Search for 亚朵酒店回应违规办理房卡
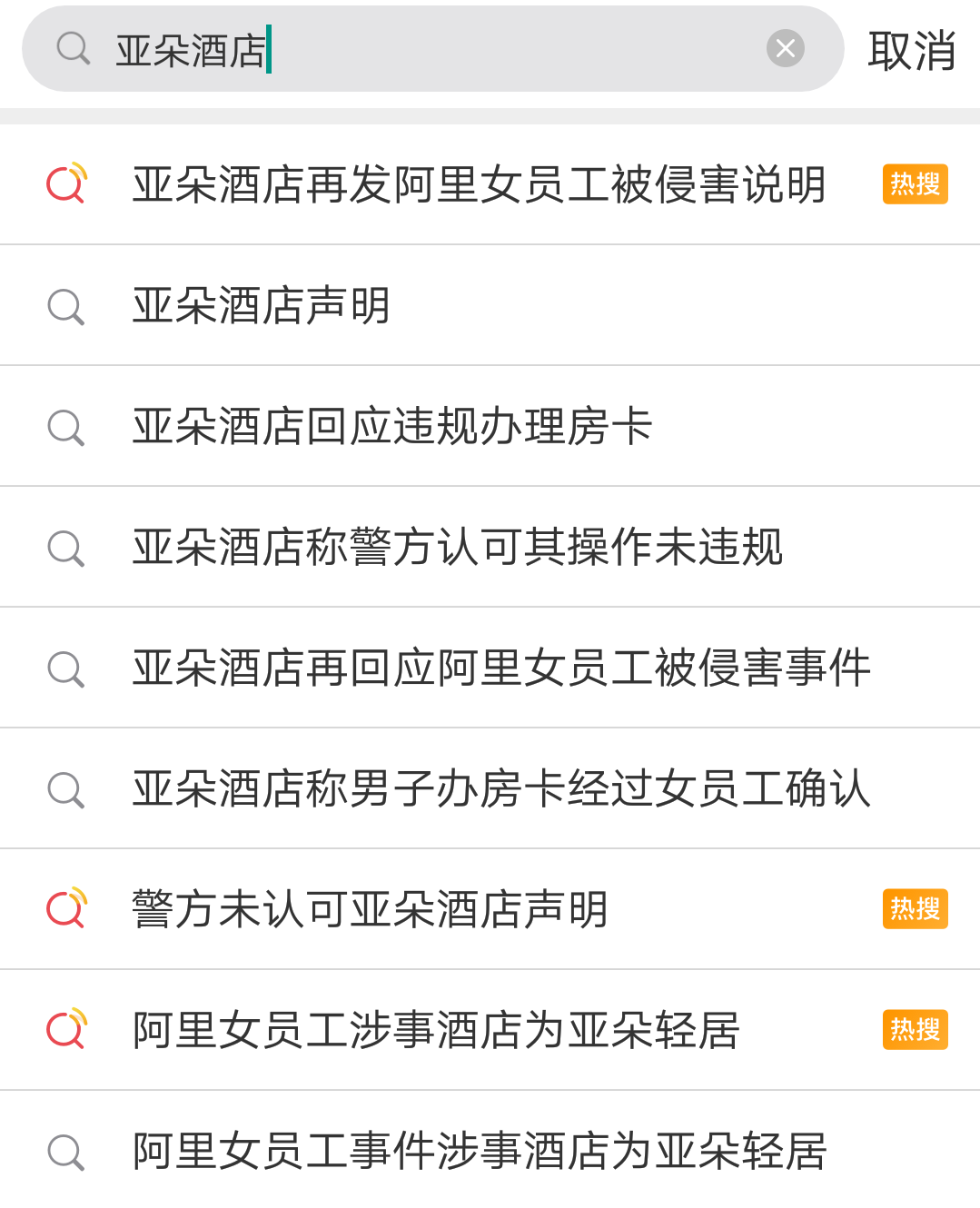This screenshot has height=1208, width=980. click(392, 427)
